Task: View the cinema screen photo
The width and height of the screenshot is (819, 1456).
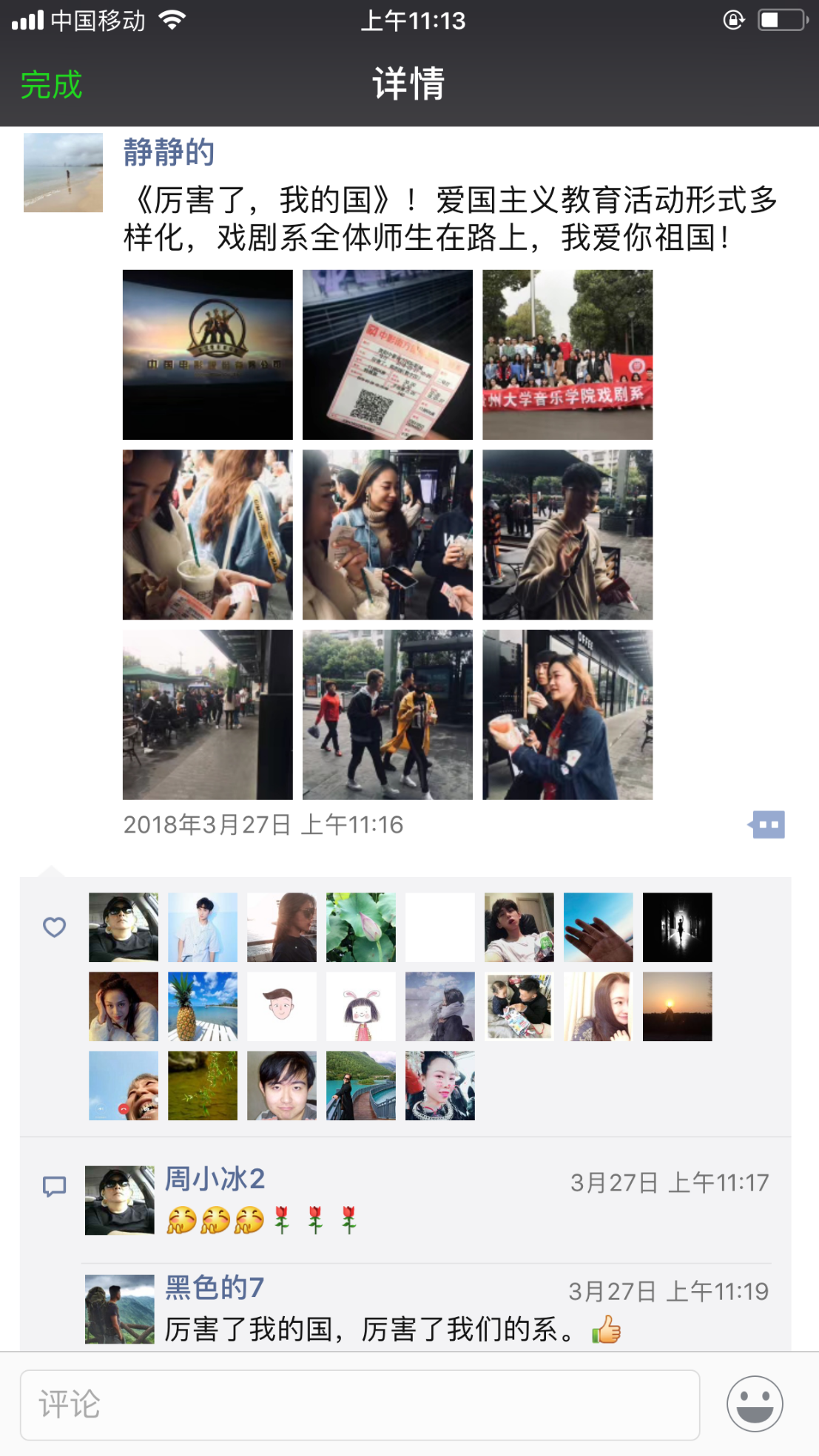Action: 208,355
